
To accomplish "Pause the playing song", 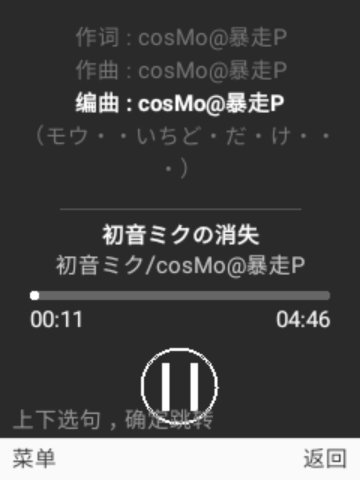I will 180,387.
